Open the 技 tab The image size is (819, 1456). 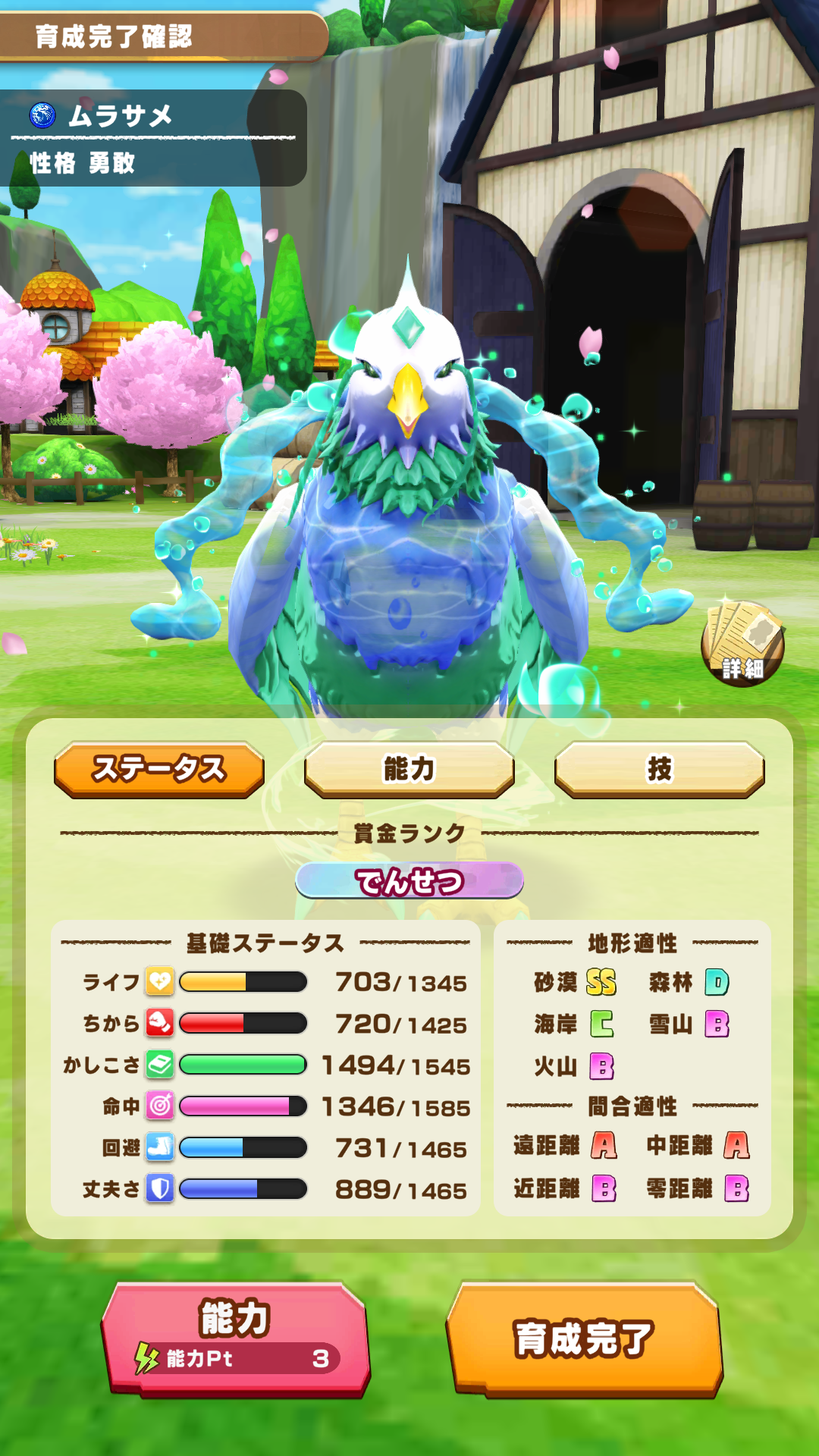point(659,769)
